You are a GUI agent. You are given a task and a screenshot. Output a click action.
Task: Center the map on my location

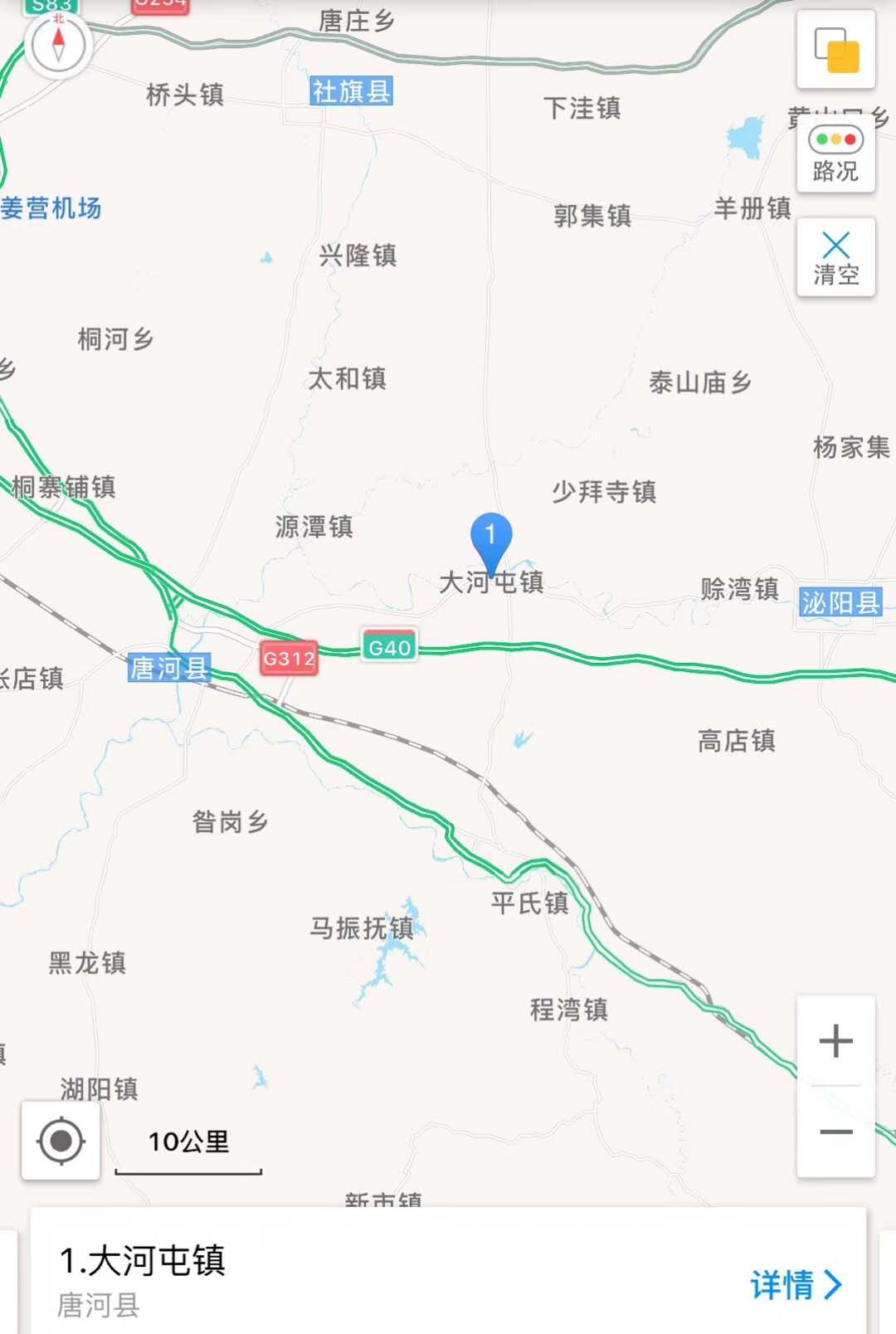[x=61, y=1141]
